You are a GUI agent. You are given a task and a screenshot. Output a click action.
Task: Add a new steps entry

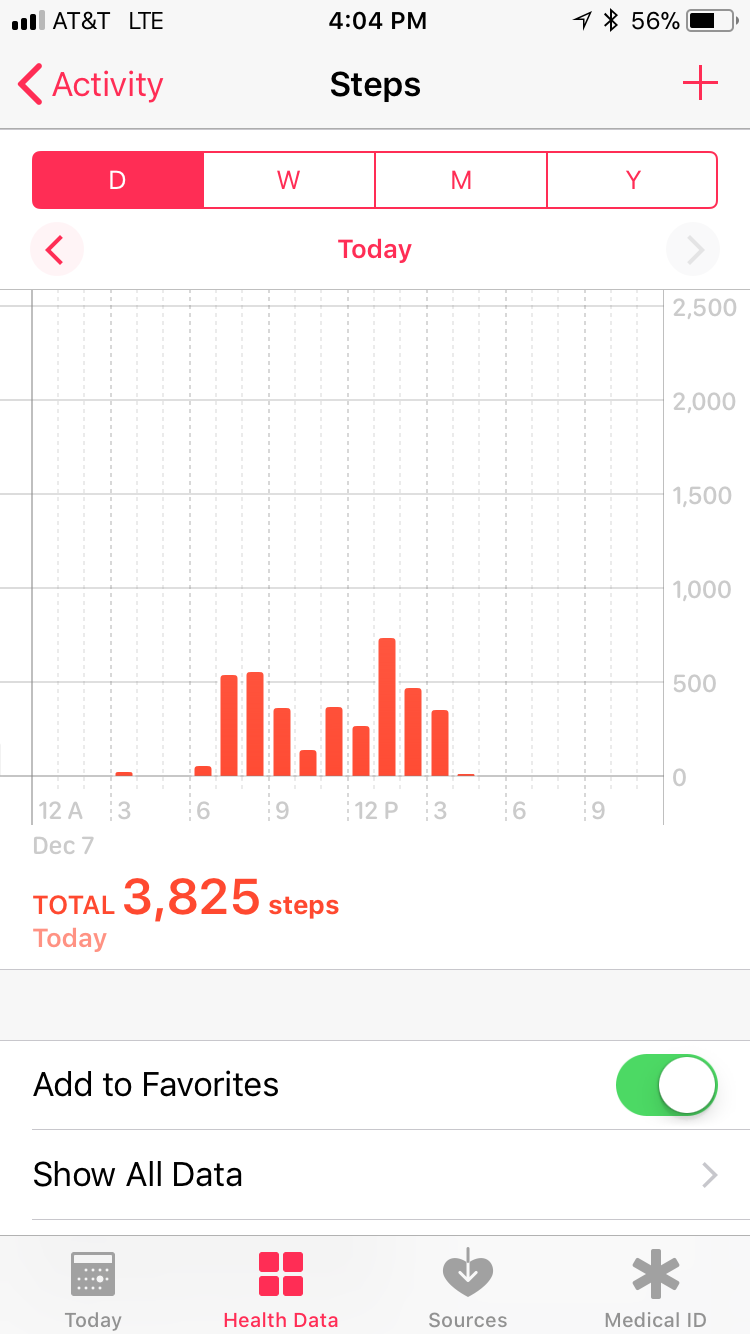(x=700, y=84)
